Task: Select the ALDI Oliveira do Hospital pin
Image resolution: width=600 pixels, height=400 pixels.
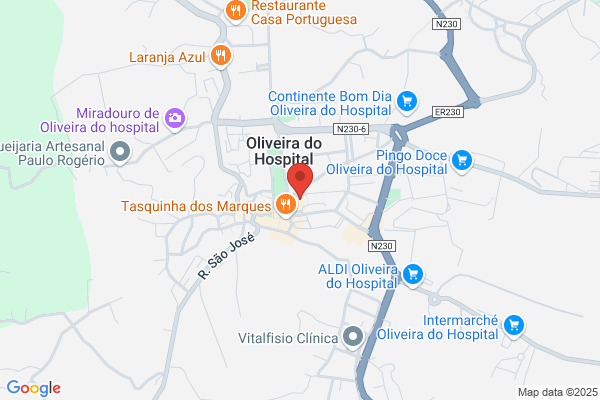Action: pos(413,275)
